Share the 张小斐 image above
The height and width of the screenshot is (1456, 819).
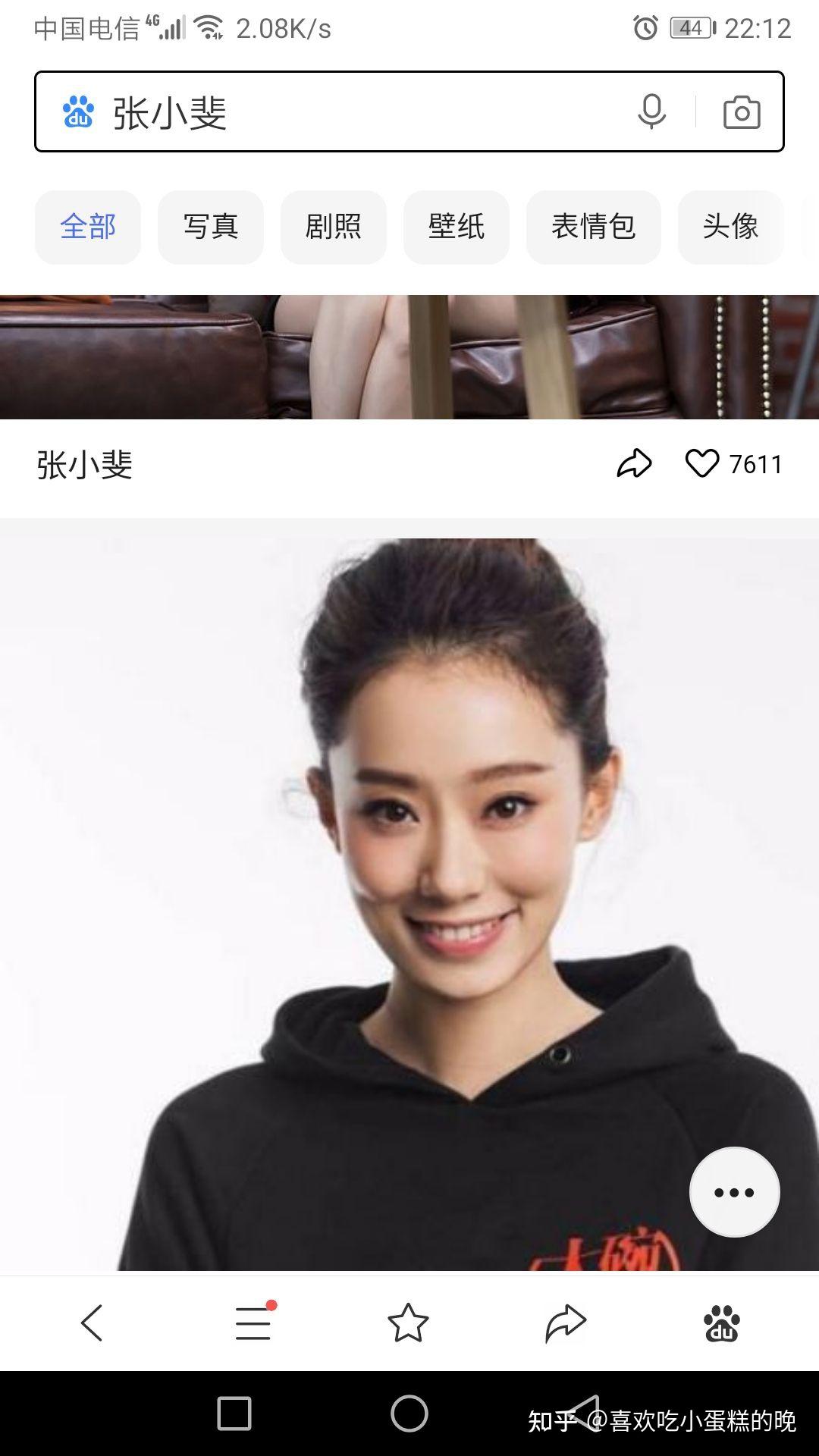coord(634,463)
